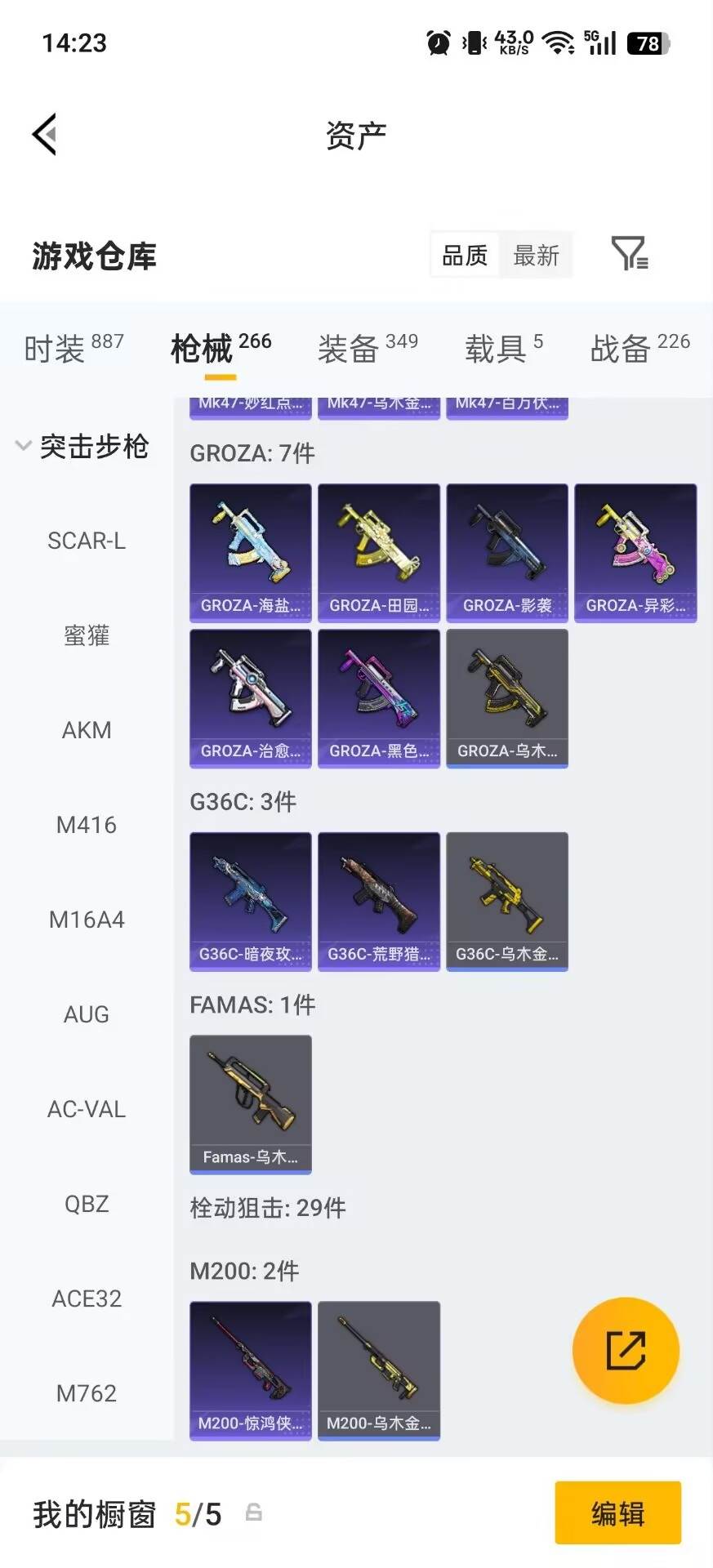713x1568 pixels.
Task: Switch to the 载具 tab
Action: tap(503, 349)
